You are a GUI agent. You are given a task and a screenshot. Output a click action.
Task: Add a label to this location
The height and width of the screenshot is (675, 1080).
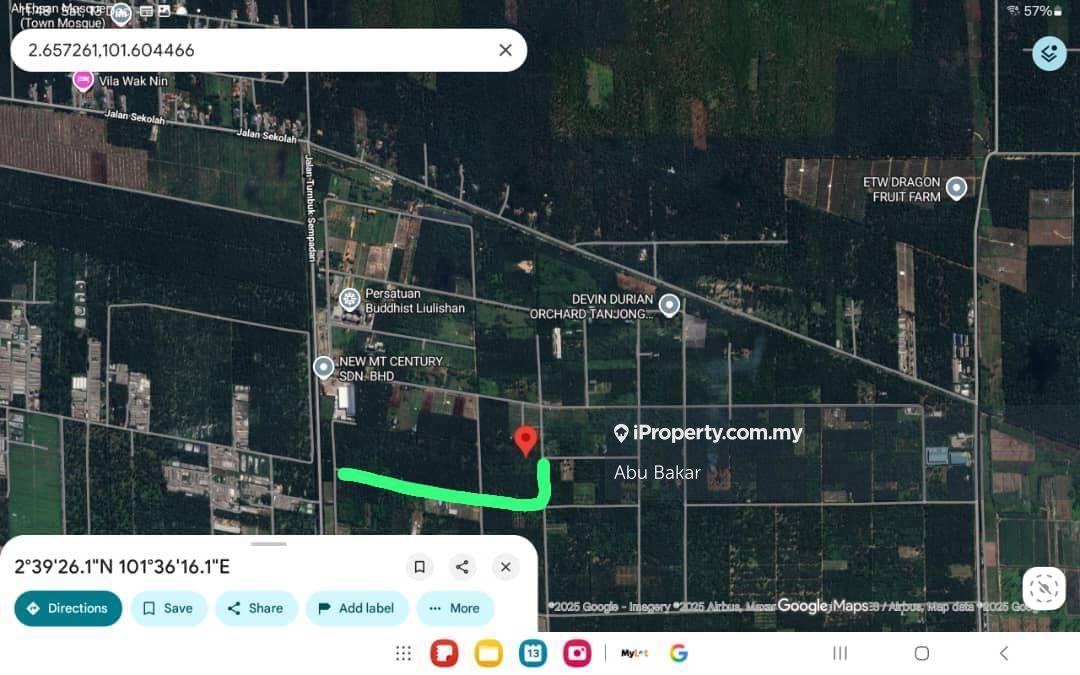356,608
